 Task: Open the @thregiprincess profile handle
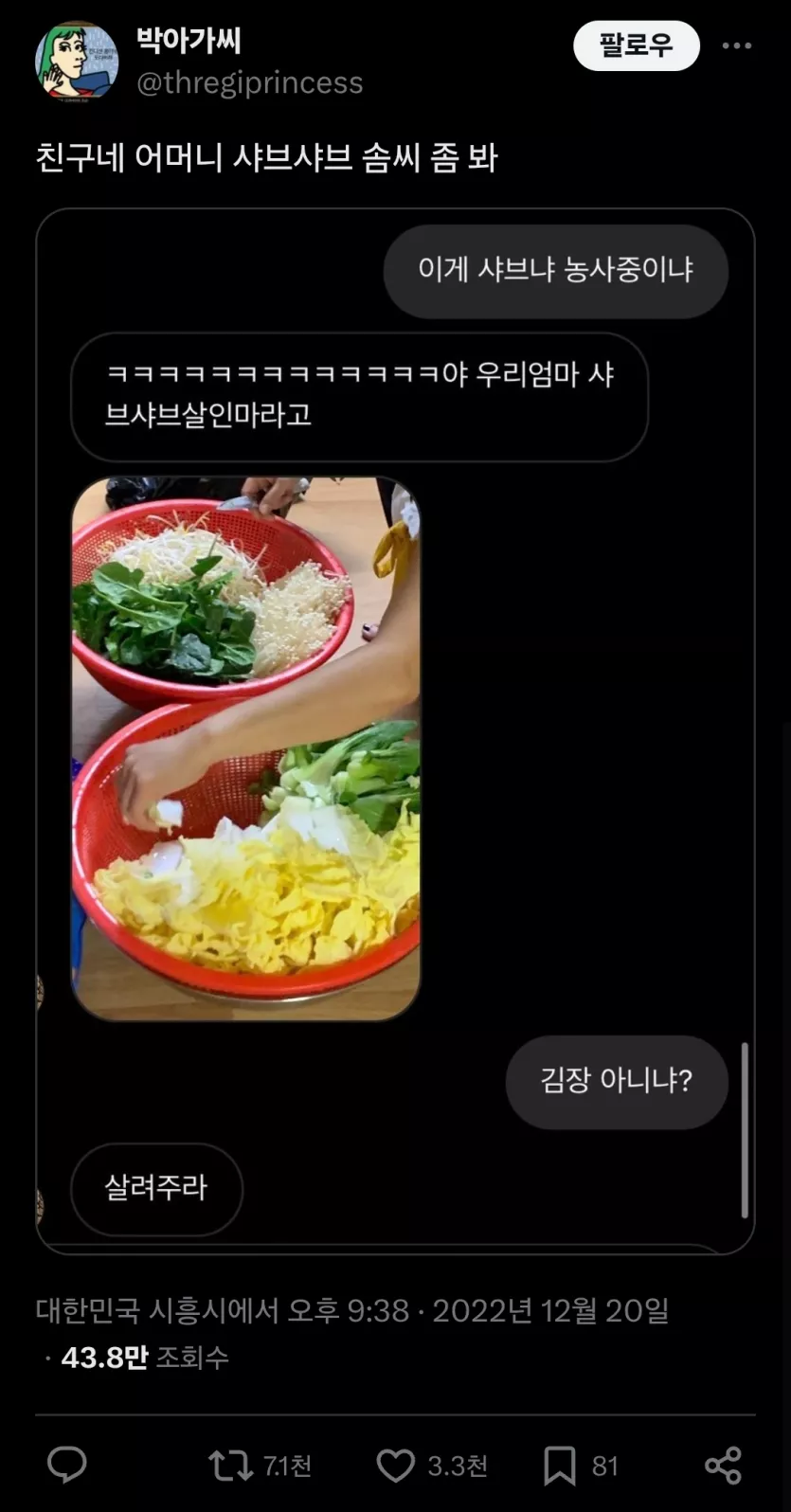tap(249, 83)
